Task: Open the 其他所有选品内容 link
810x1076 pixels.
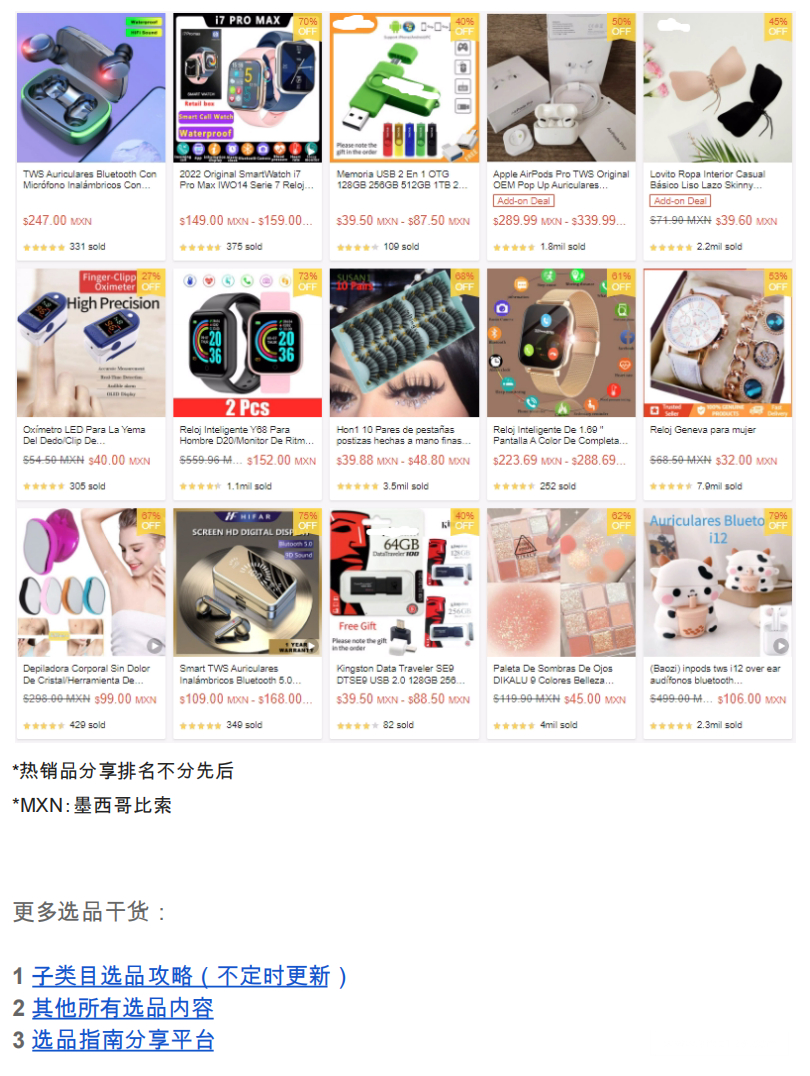Action: [x=122, y=1008]
